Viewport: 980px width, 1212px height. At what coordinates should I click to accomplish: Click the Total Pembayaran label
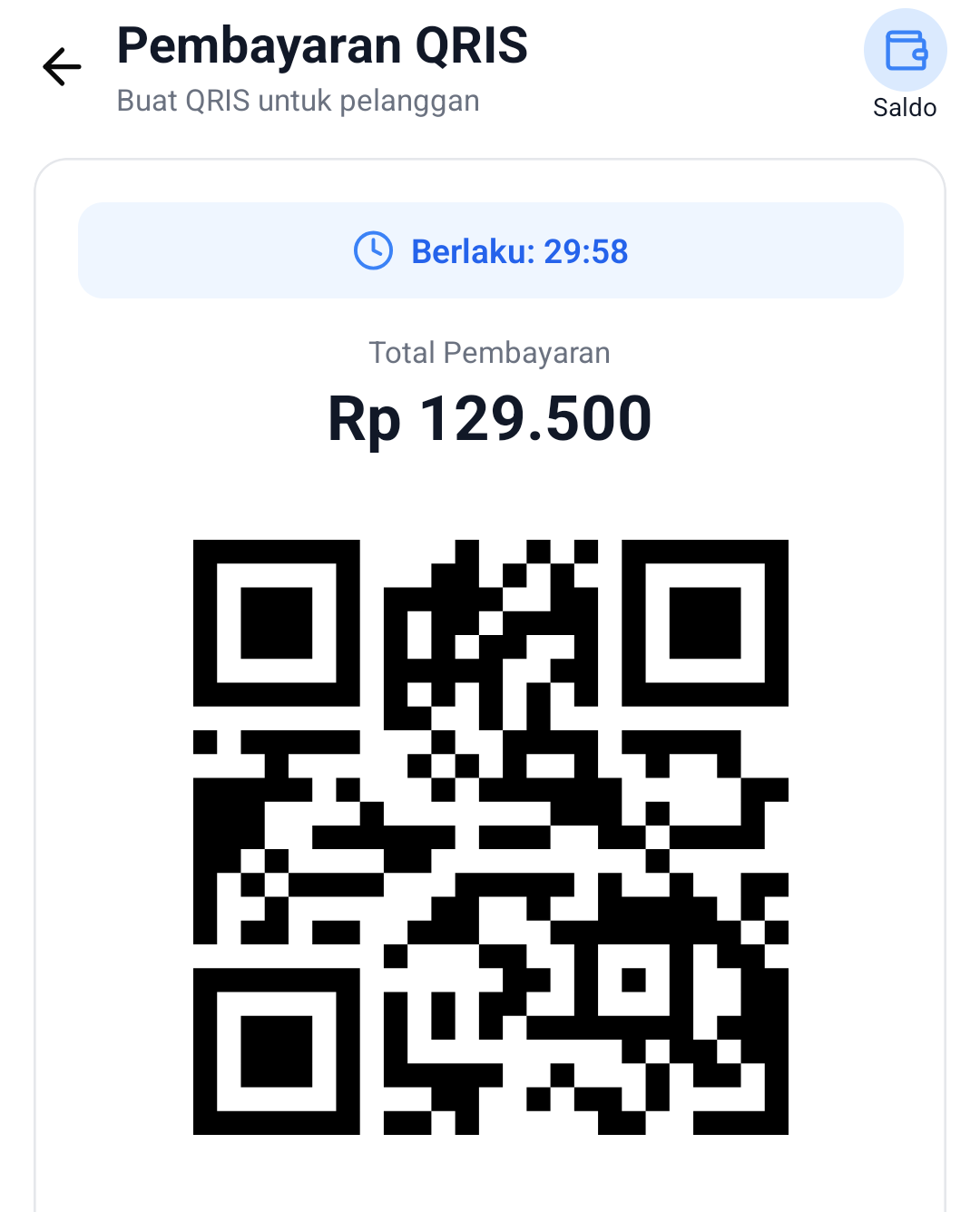489,352
